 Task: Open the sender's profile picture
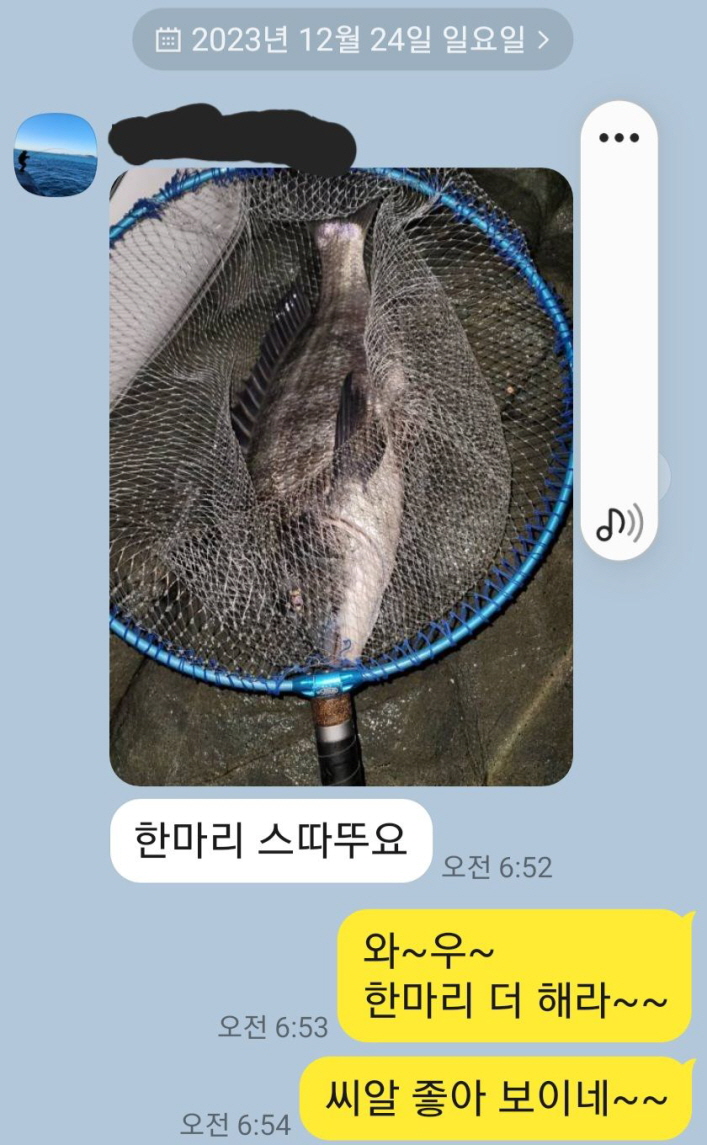[55, 154]
